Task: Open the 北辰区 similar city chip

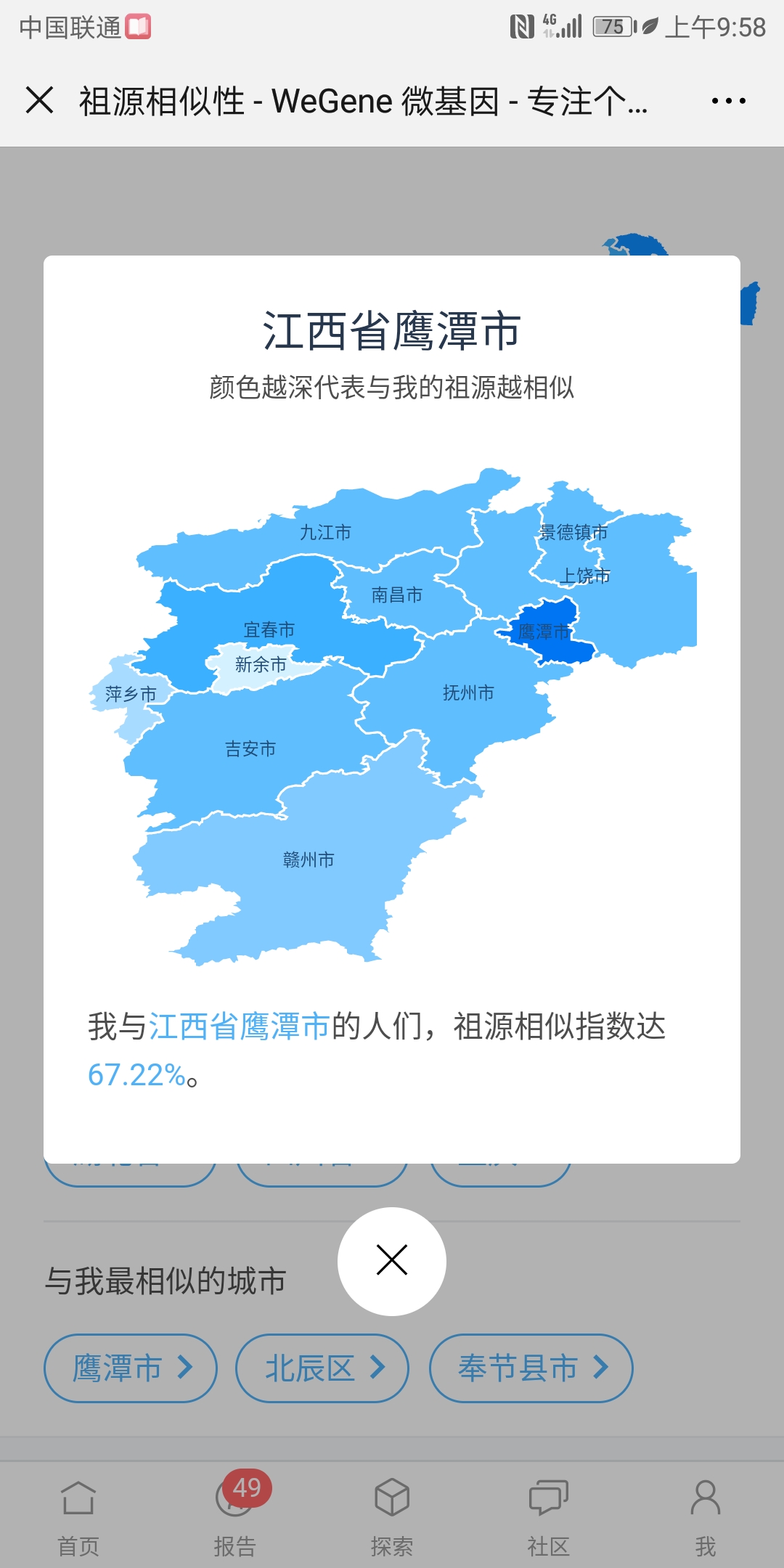Action: (322, 1368)
